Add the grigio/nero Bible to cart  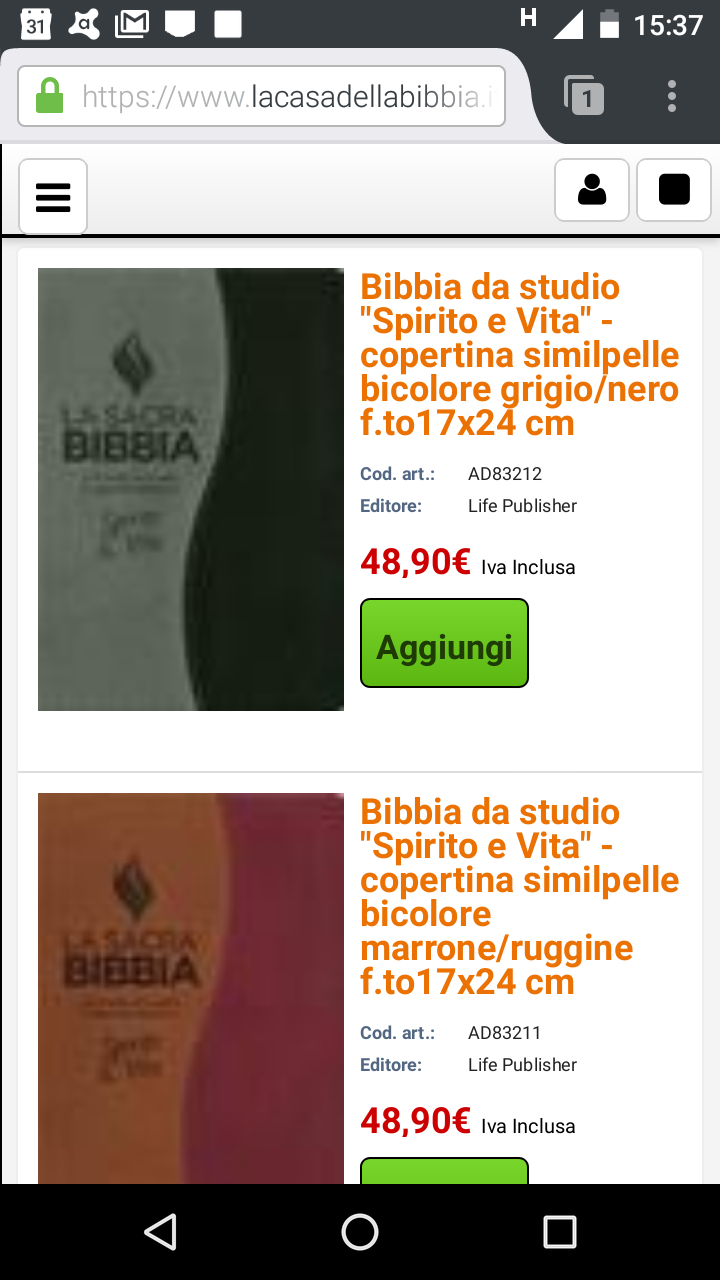click(x=444, y=643)
